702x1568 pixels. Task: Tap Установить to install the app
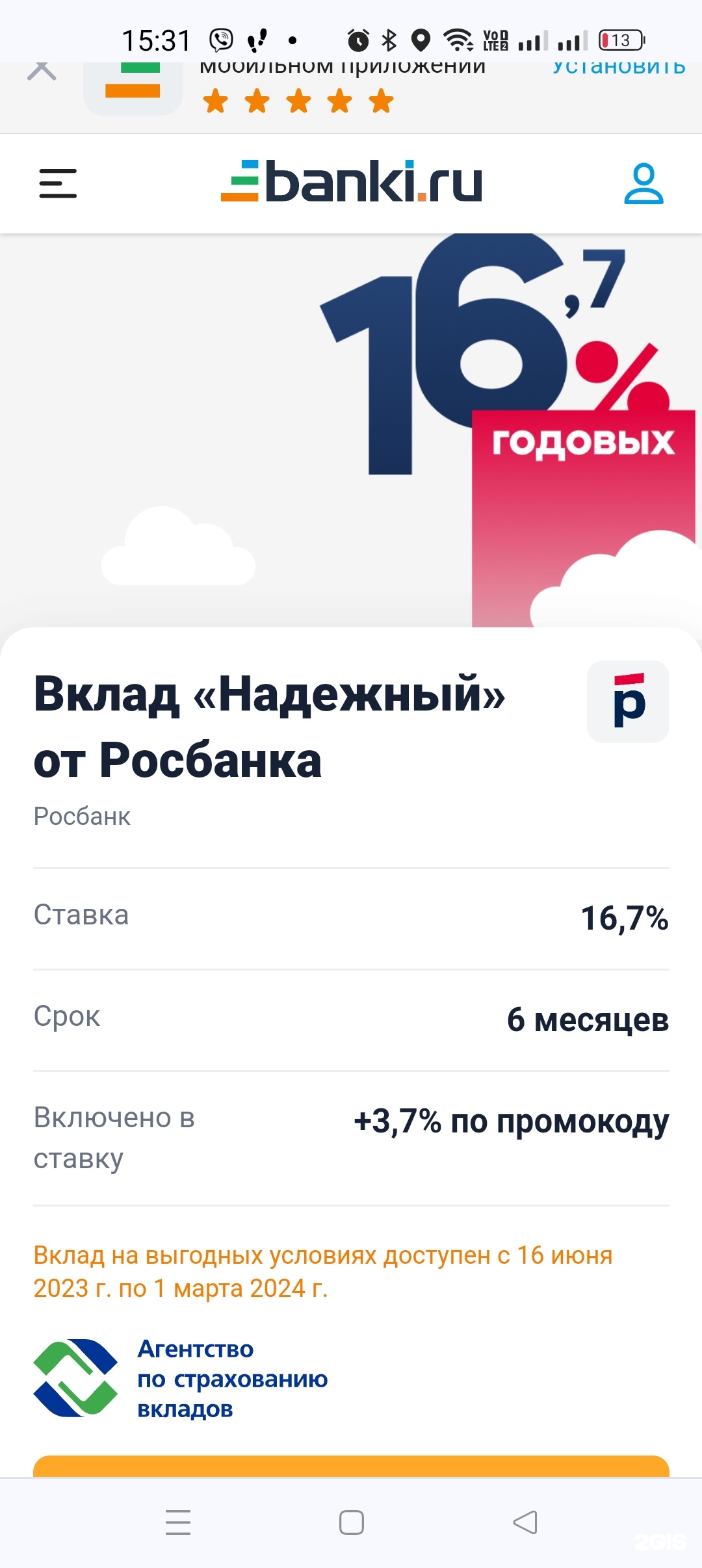tap(618, 68)
